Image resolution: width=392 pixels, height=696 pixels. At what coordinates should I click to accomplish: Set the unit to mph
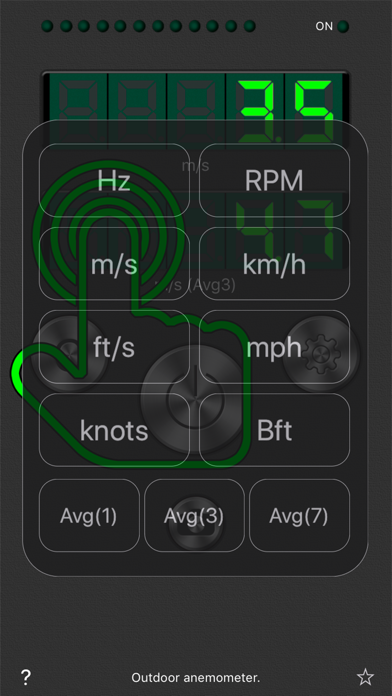pyautogui.click(x=274, y=347)
